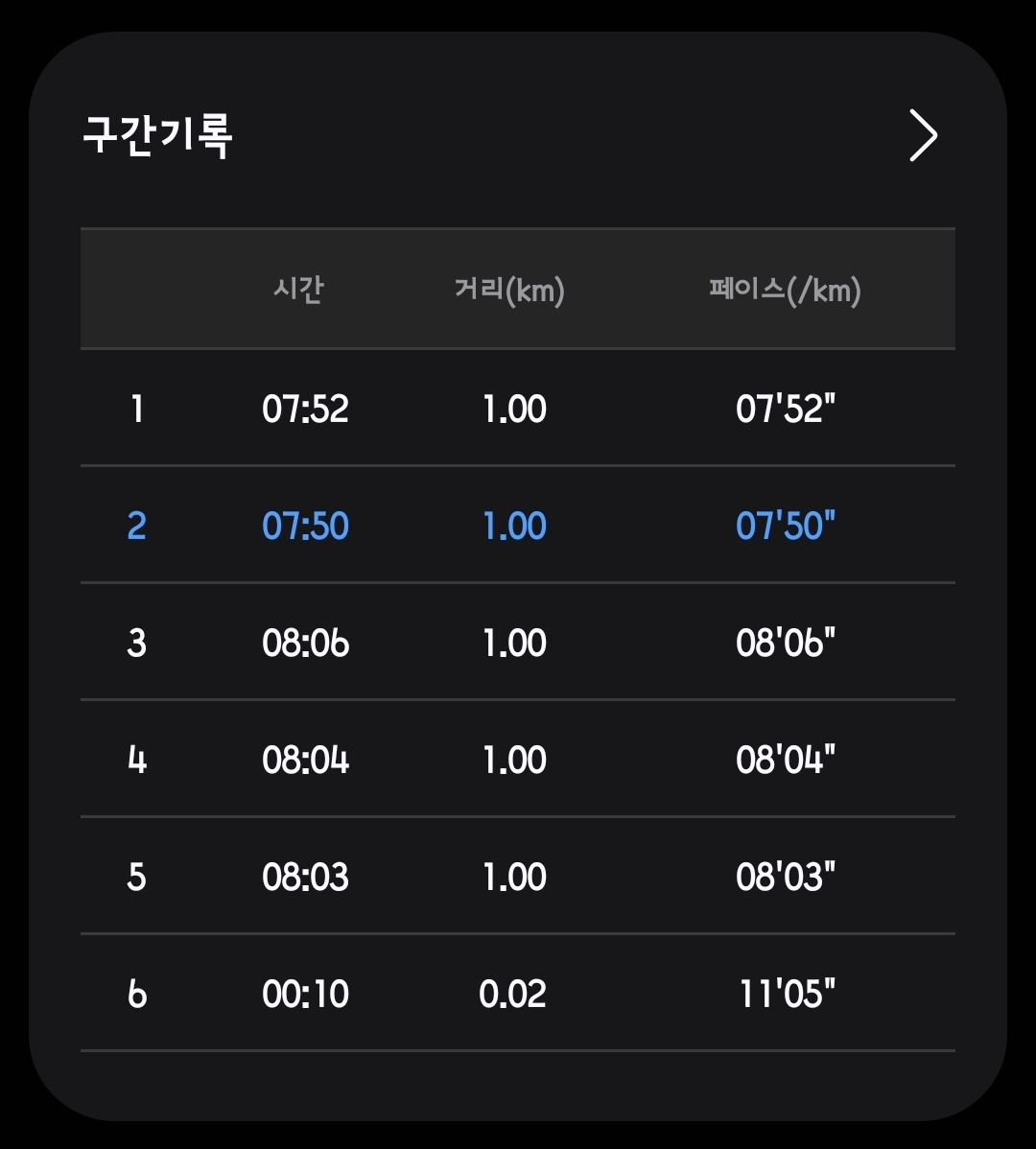This screenshot has height=1149, width=1036.
Task: Tap the highlighted lap 2 row
Action: click(x=518, y=526)
